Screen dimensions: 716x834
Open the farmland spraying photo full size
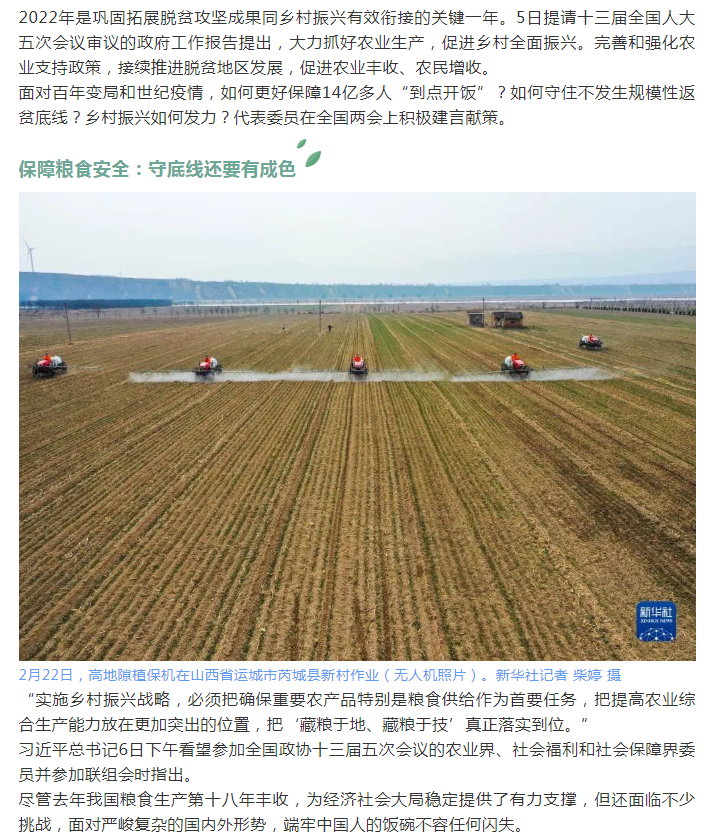pos(357,425)
